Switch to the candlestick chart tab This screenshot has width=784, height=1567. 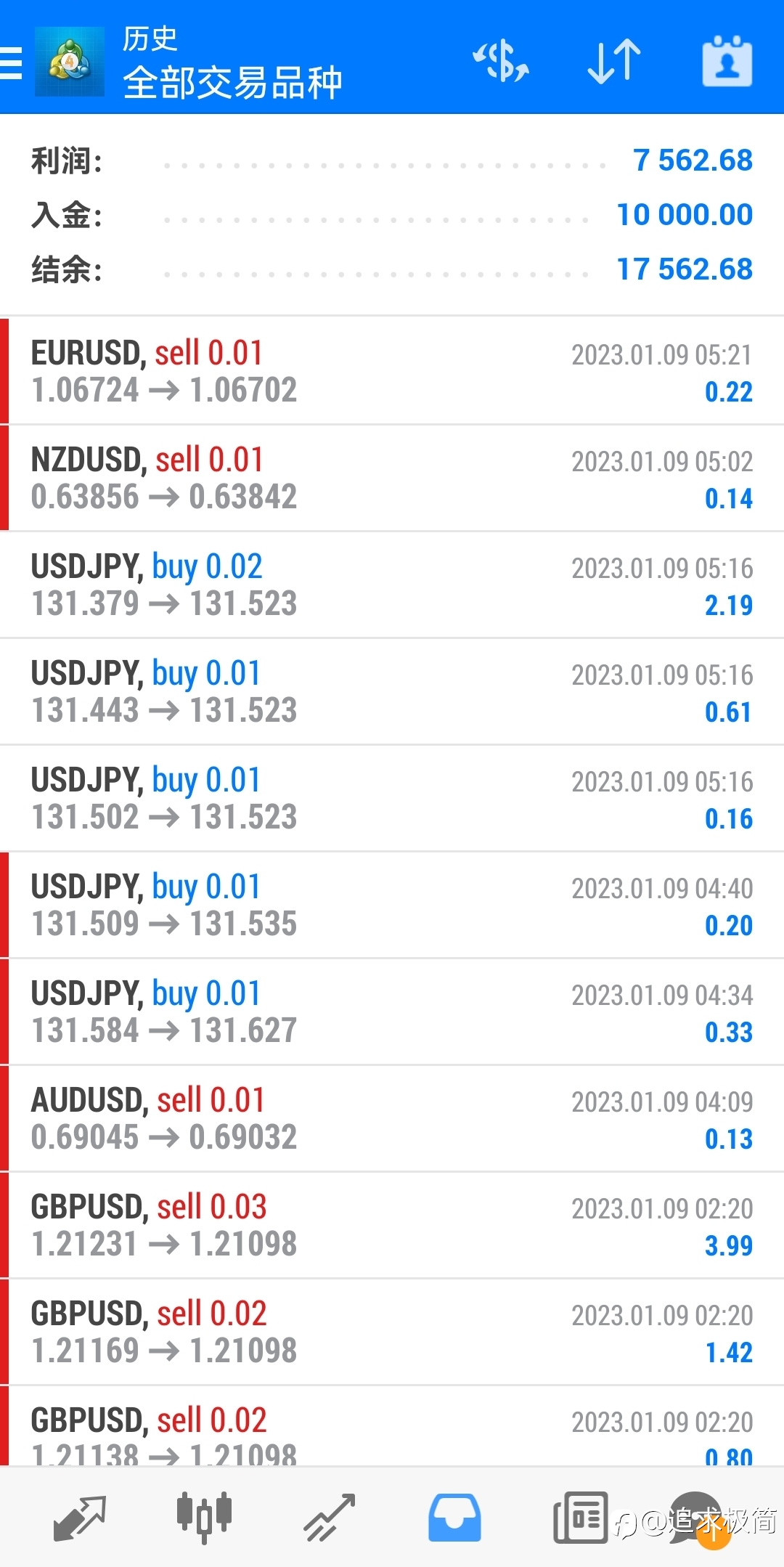pos(205,1518)
